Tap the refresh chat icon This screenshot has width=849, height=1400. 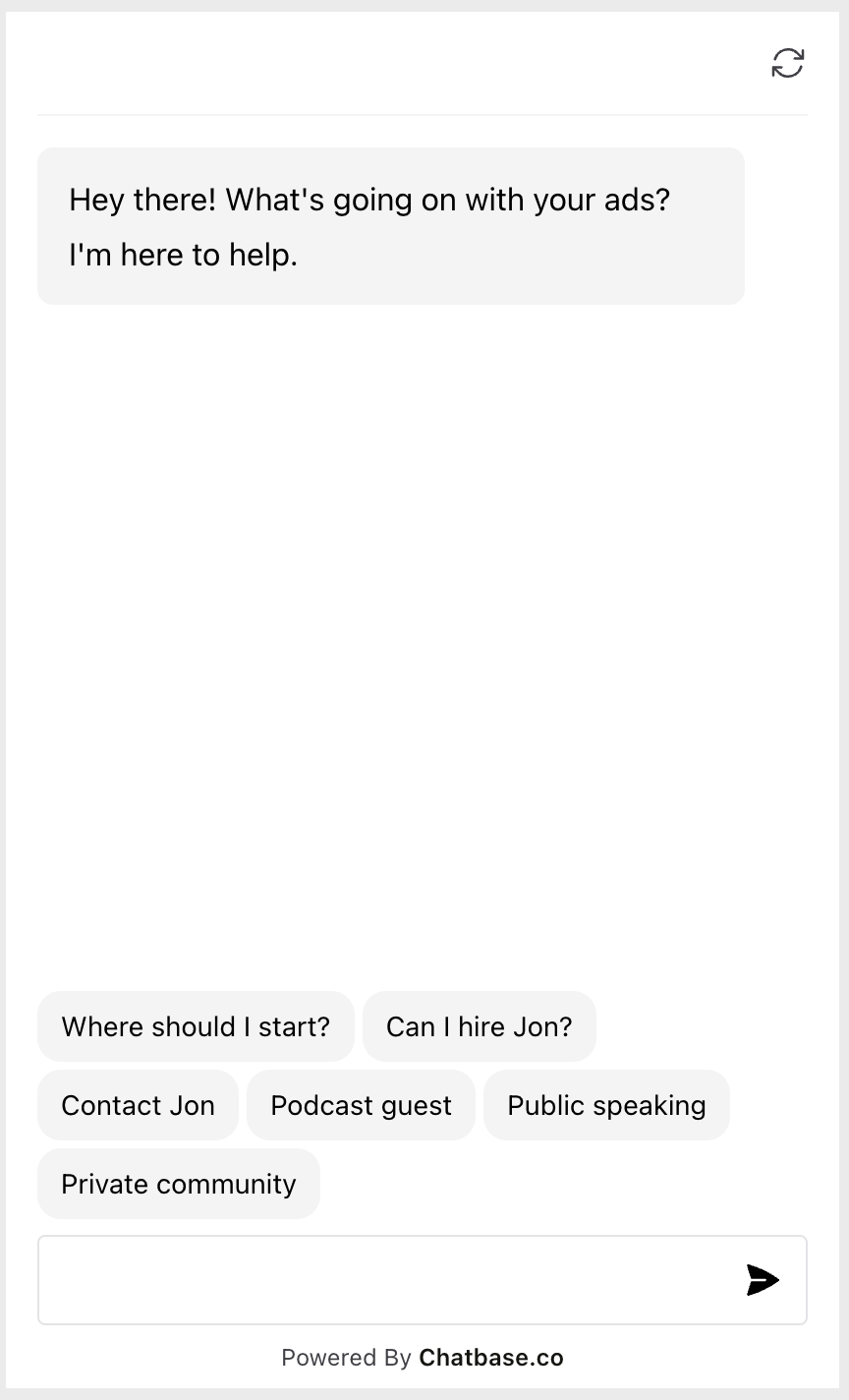tap(788, 63)
